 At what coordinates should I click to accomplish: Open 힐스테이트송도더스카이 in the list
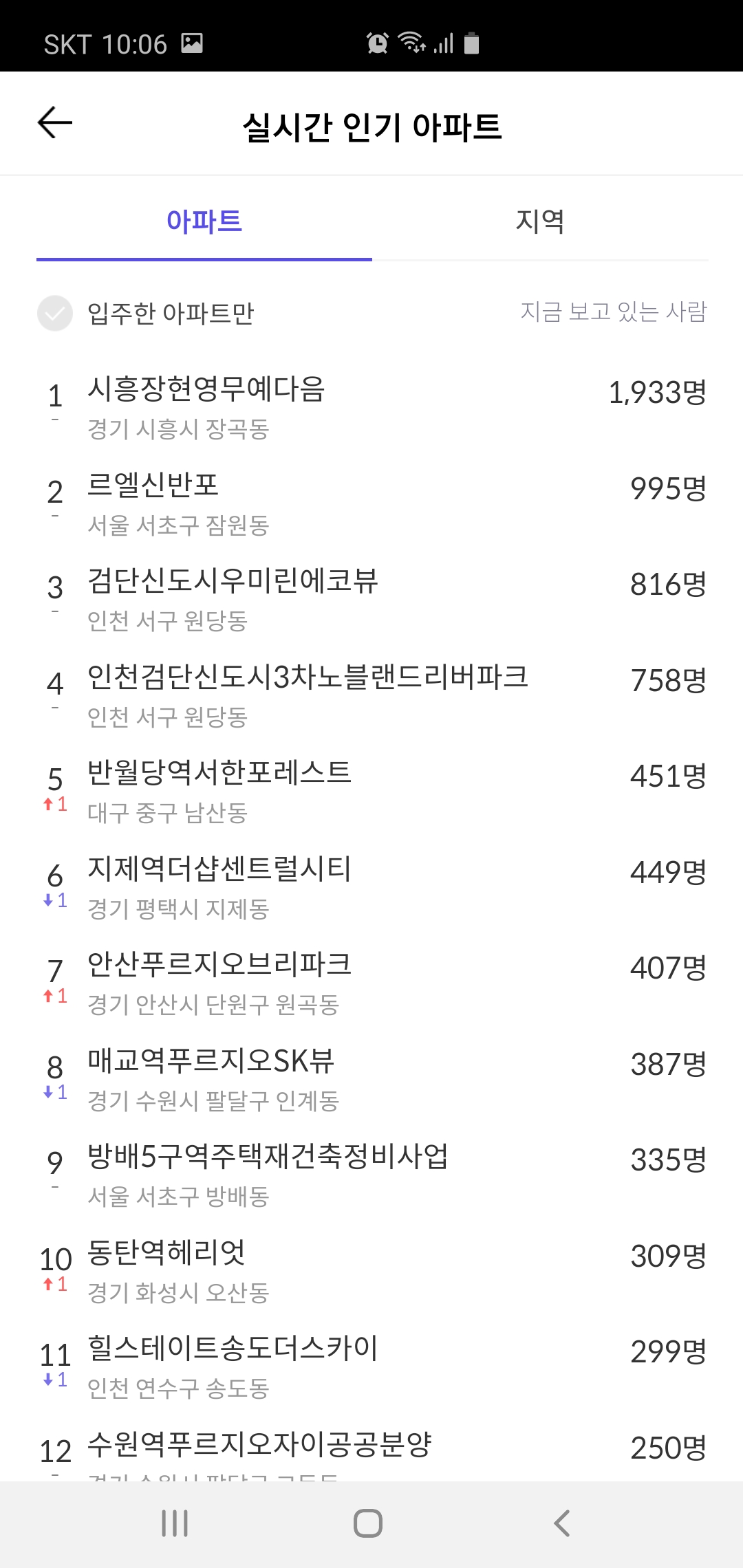pos(371,1366)
